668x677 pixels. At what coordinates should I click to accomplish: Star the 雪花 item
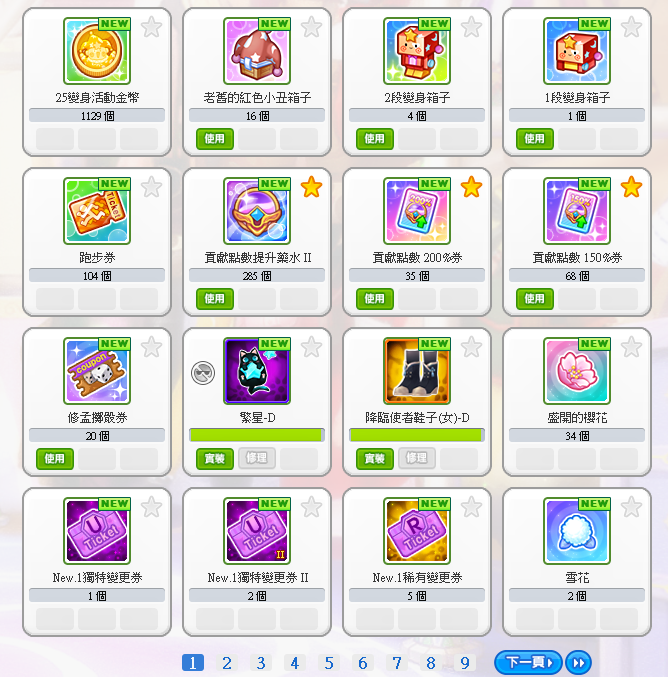coord(631,507)
